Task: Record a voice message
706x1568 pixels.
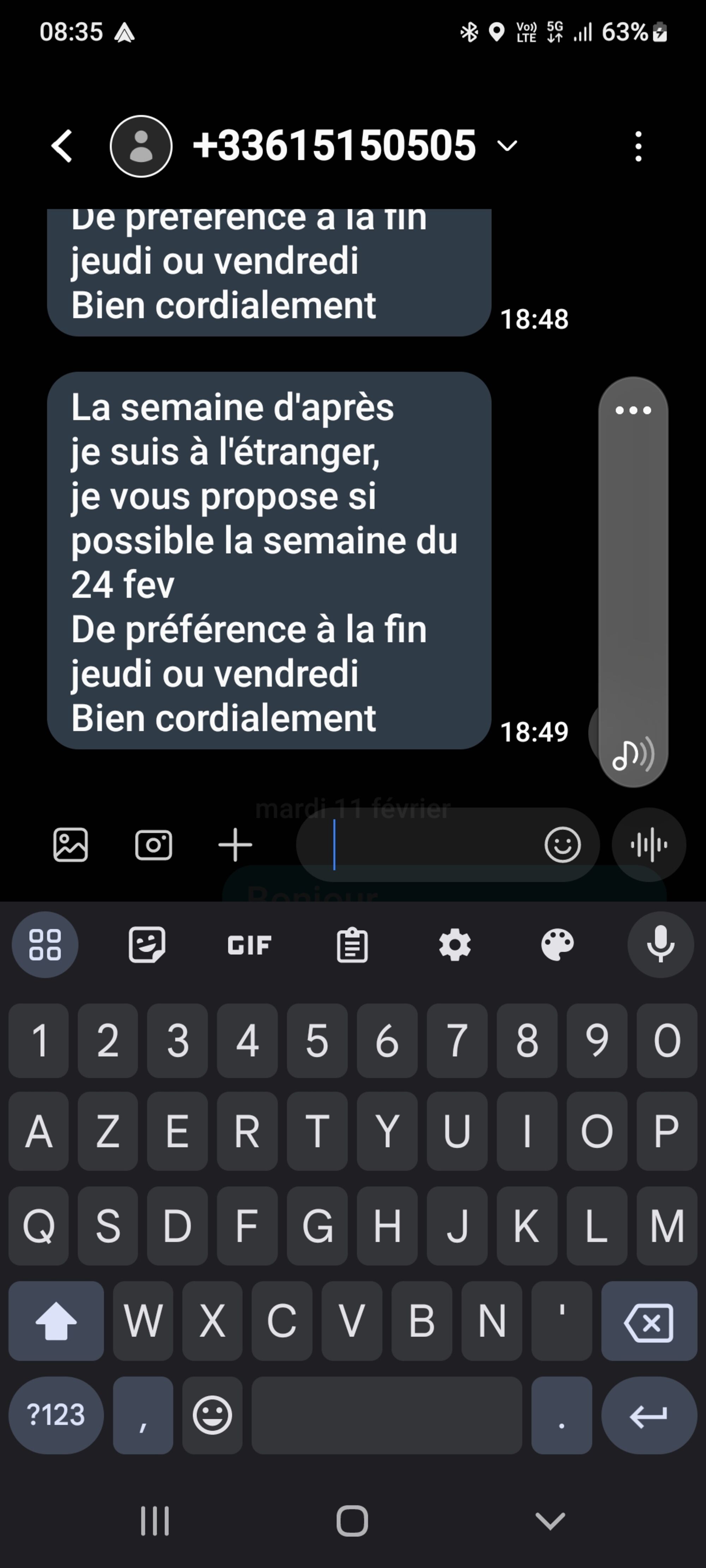Action: coord(649,845)
